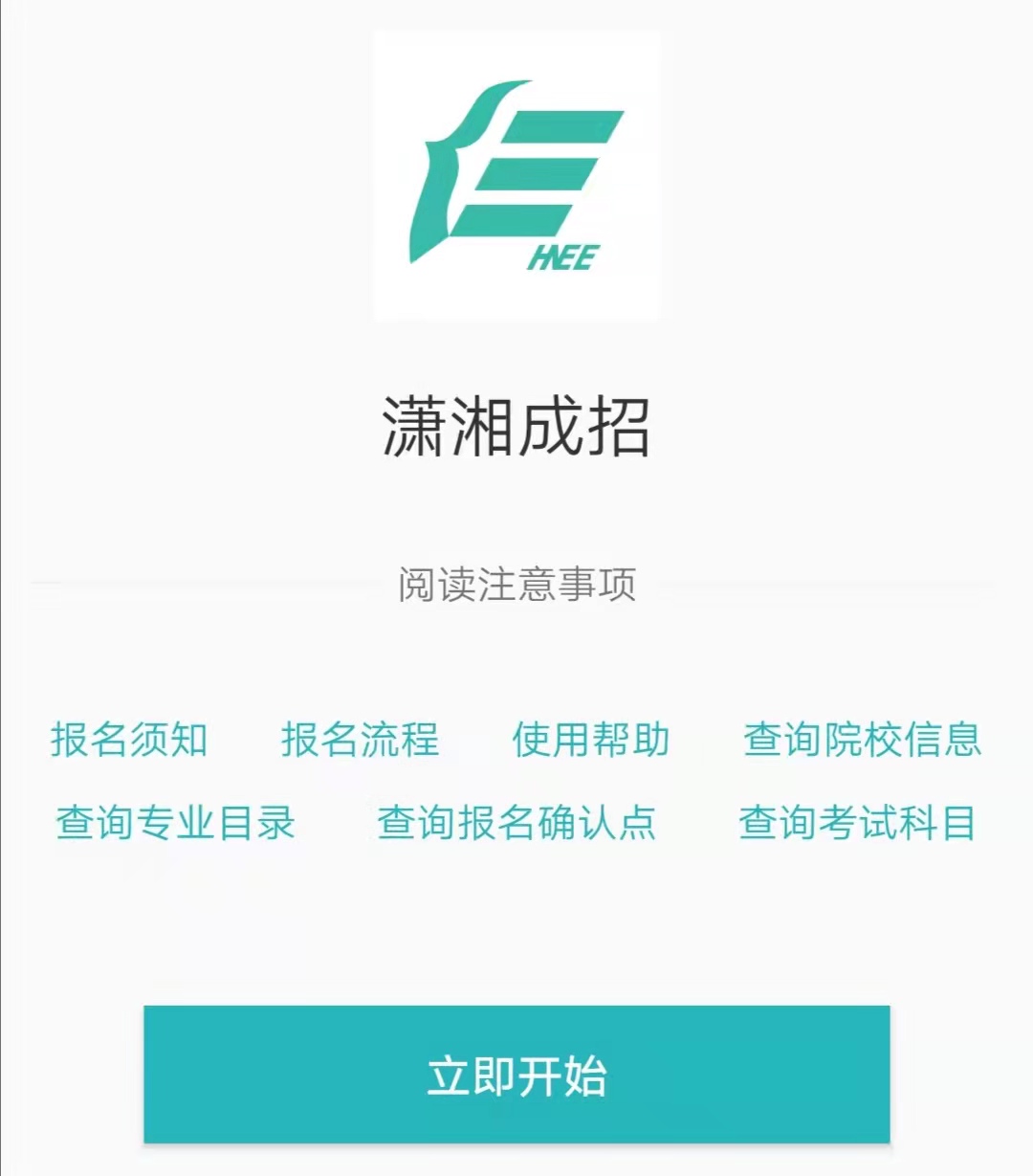Select the 查询专业目录 link
1033x1176 pixels.
[176, 823]
